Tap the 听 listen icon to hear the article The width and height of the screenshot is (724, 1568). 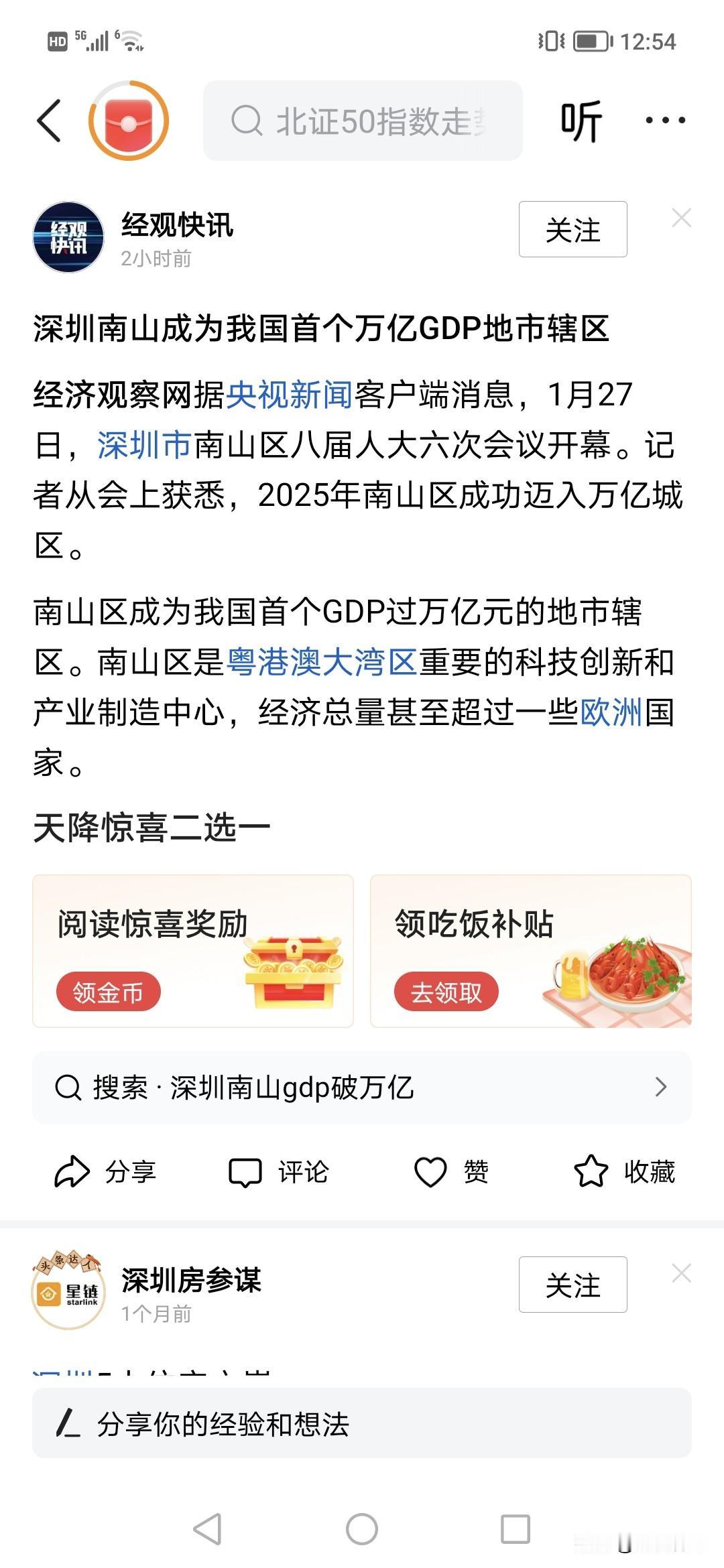click(581, 121)
